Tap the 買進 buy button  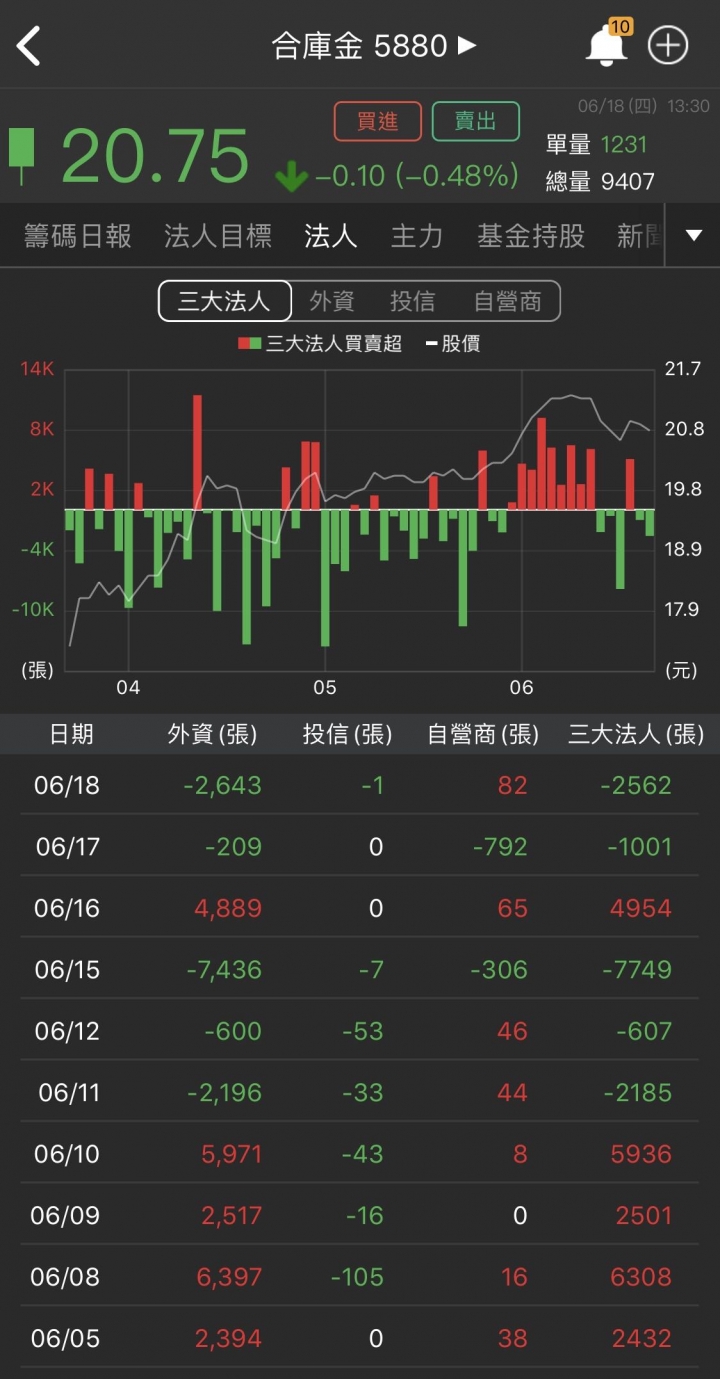point(378,121)
